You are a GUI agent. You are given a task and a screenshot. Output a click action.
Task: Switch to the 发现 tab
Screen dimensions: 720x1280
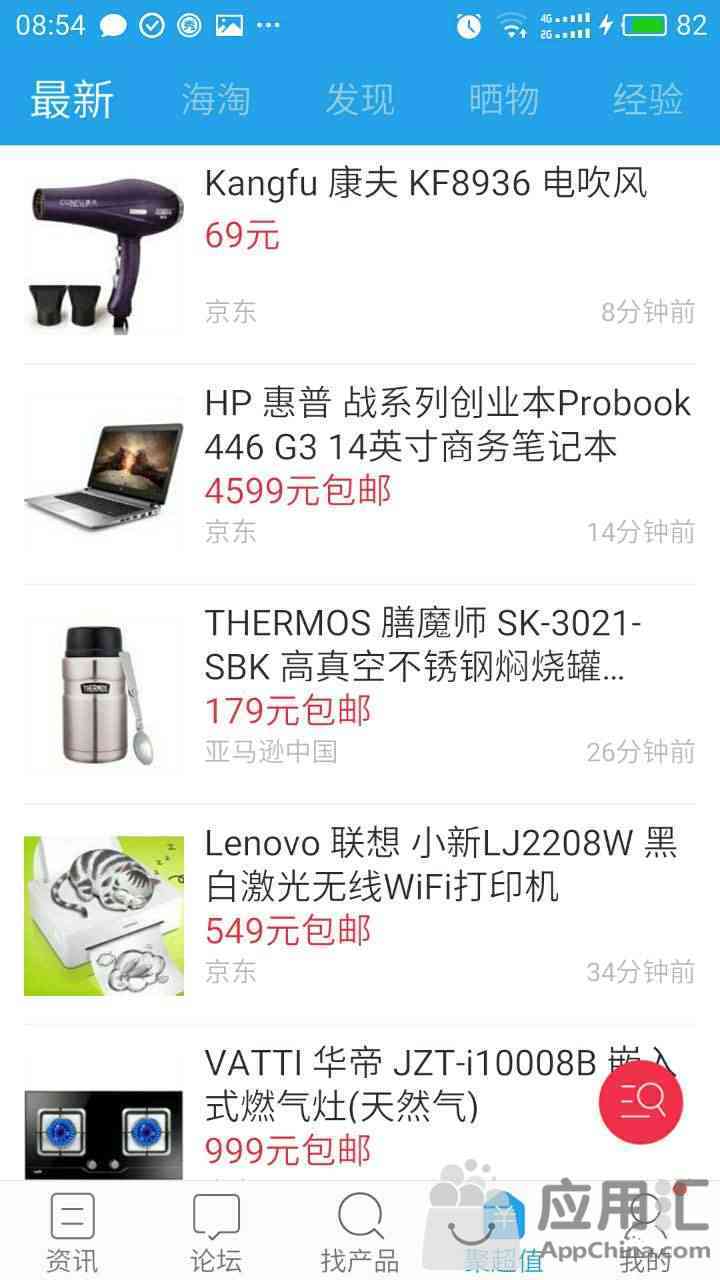tap(360, 100)
